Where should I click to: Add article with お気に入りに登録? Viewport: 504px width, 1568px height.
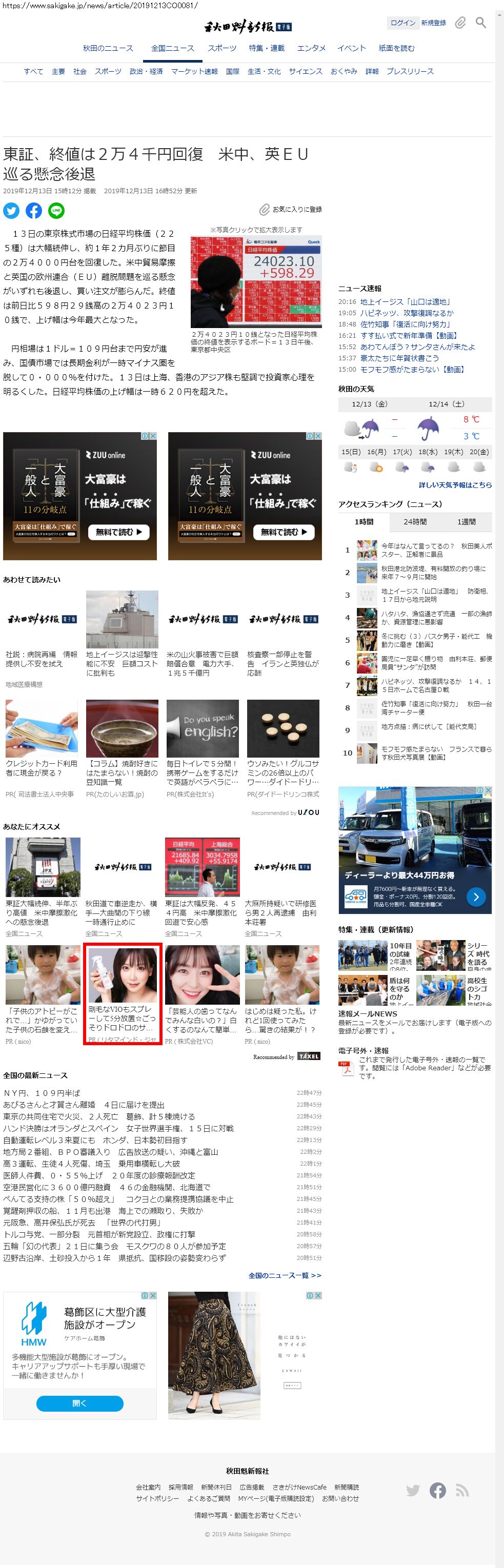tap(290, 209)
